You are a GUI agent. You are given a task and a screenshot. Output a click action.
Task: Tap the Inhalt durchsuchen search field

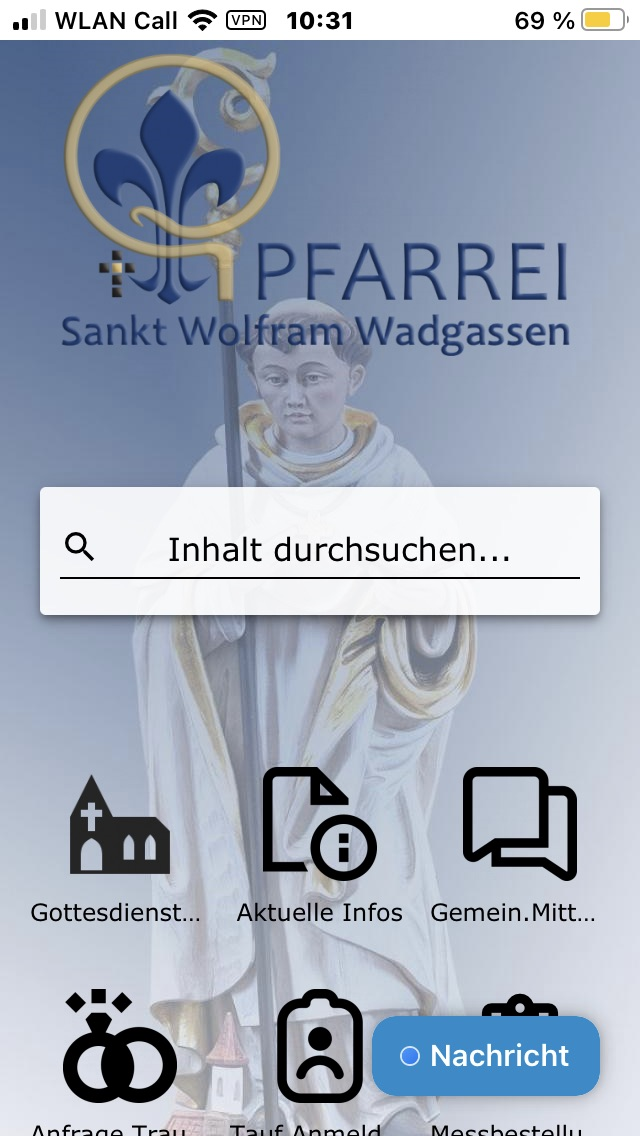click(x=338, y=550)
